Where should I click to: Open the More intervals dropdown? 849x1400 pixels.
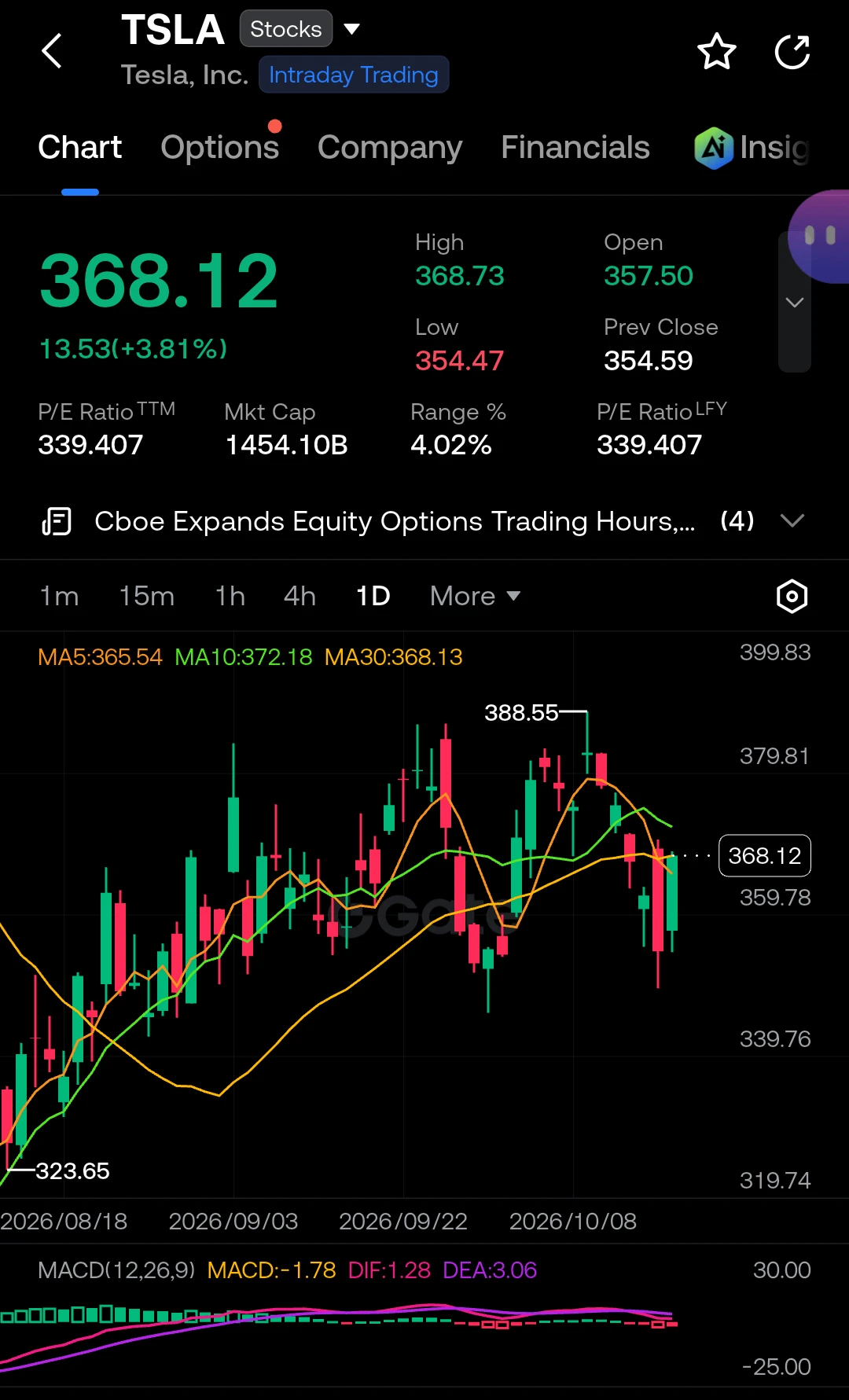(x=476, y=596)
